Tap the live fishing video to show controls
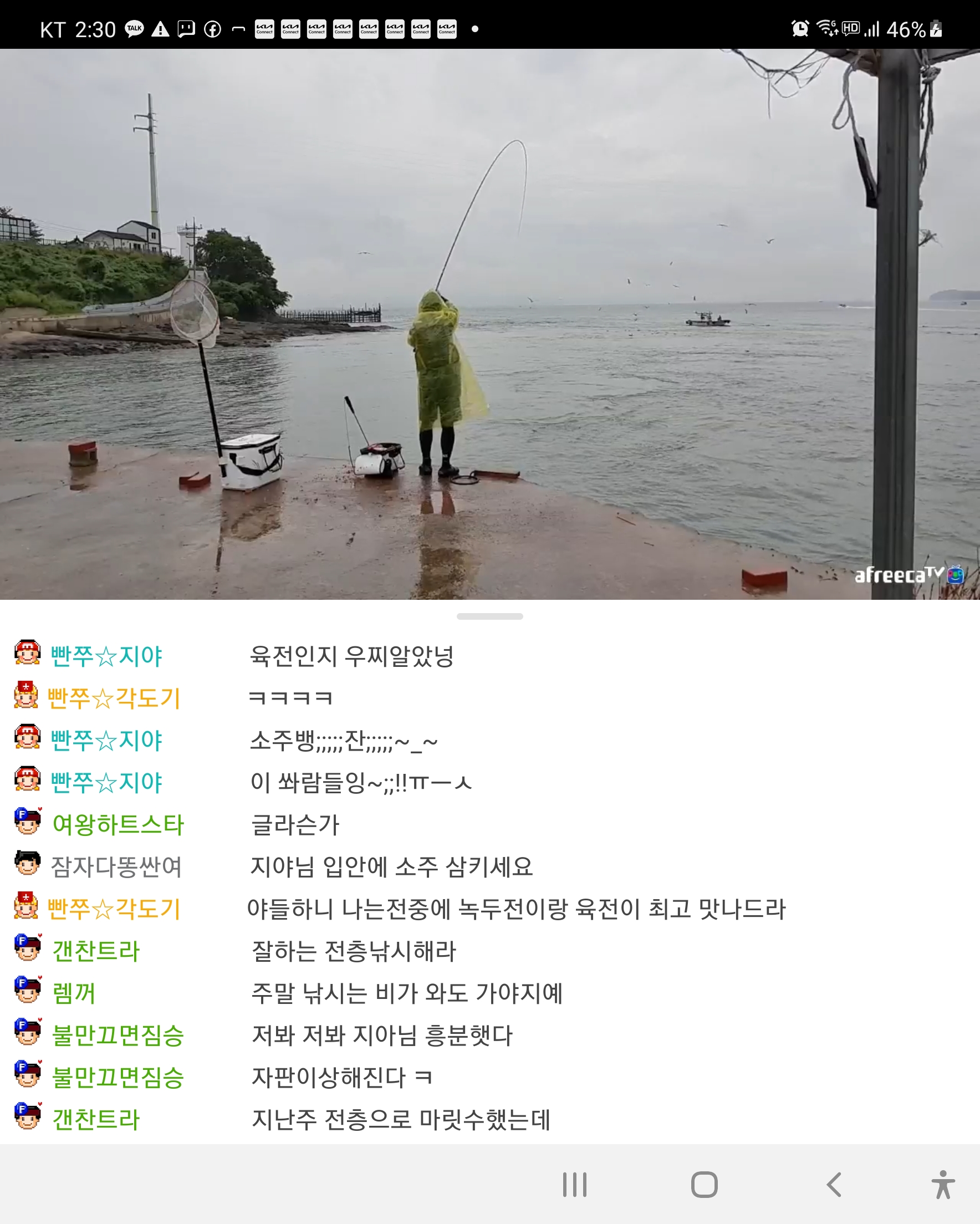 [x=489, y=324]
